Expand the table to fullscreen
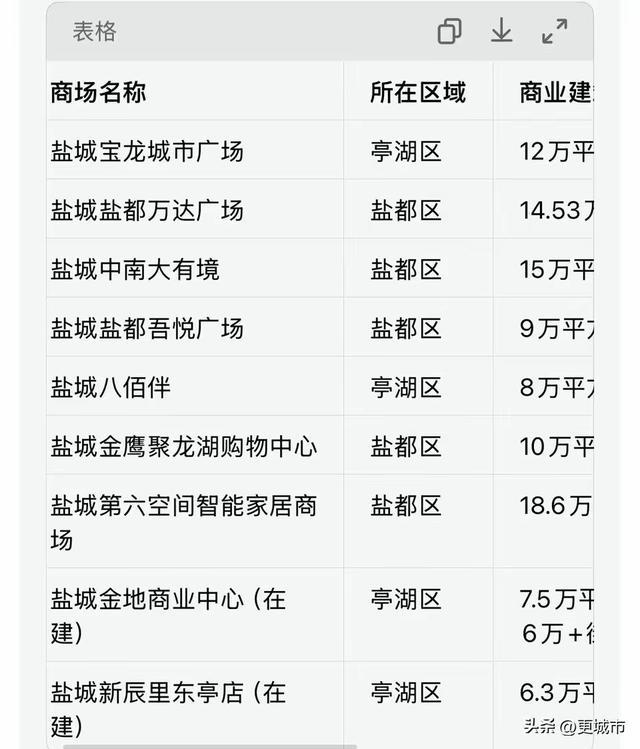The width and height of the screenshot is (640, 749). pyautogui.click(x=555, y=32)
